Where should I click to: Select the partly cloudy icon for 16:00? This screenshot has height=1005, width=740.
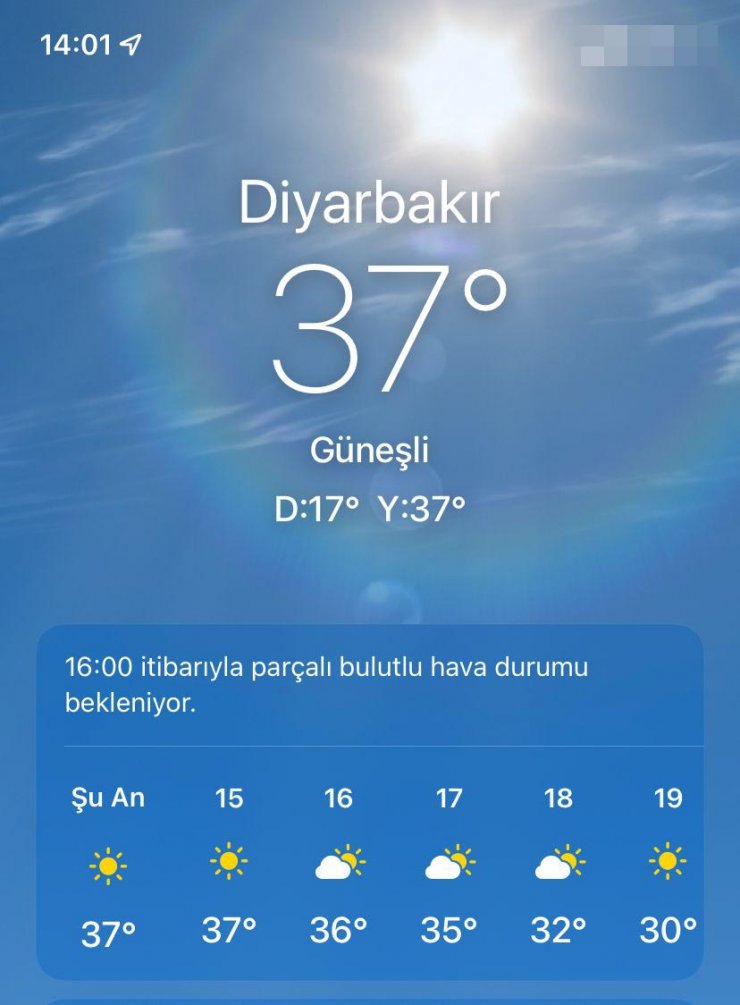(x=340, y=864)
